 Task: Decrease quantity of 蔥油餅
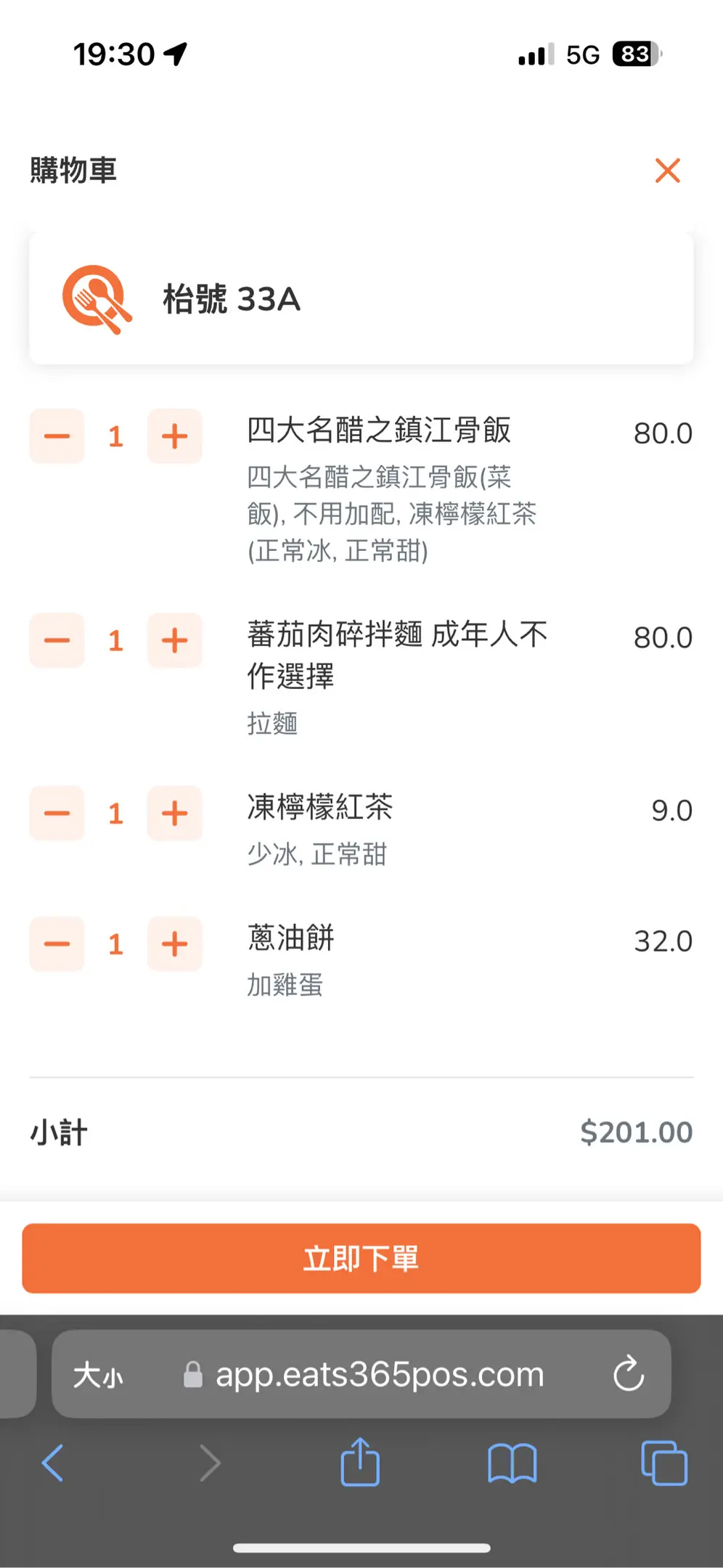[57, 944]
